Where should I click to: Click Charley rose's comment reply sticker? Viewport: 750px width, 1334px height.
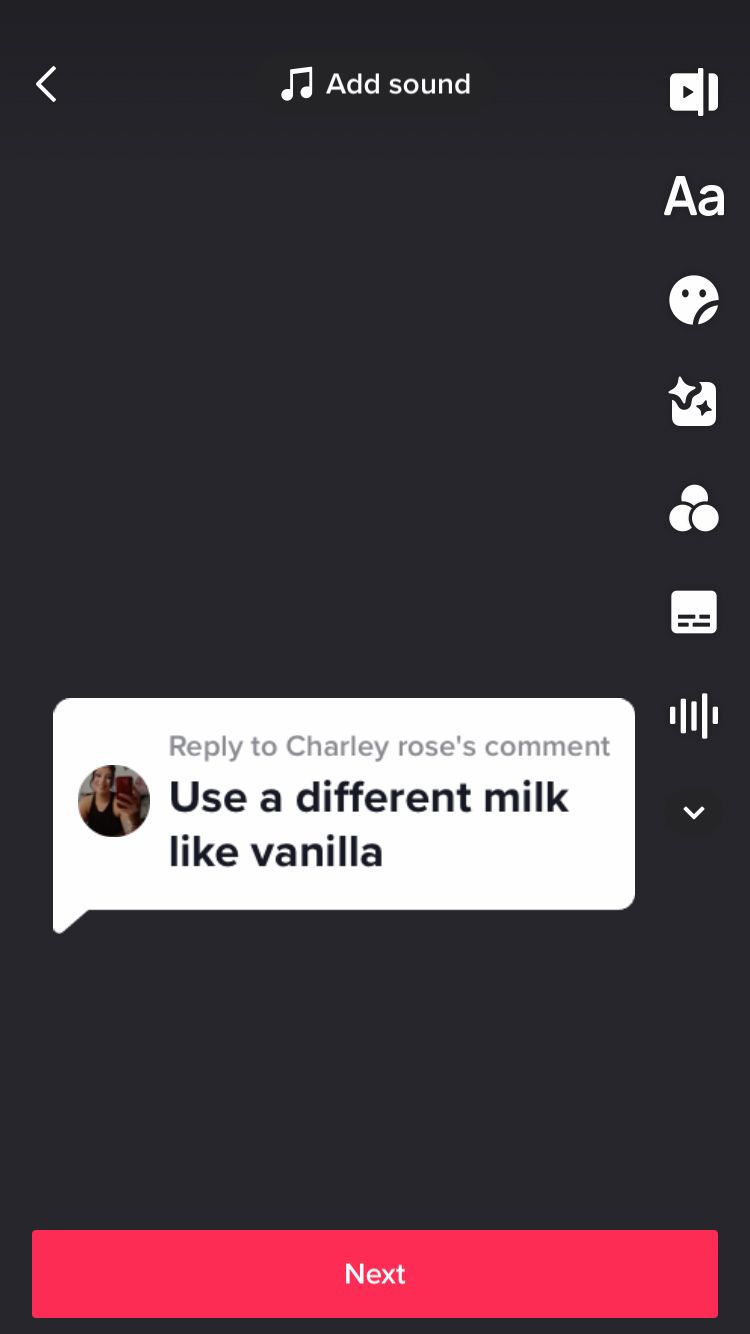pyautogui.click(x=344, y=805)
